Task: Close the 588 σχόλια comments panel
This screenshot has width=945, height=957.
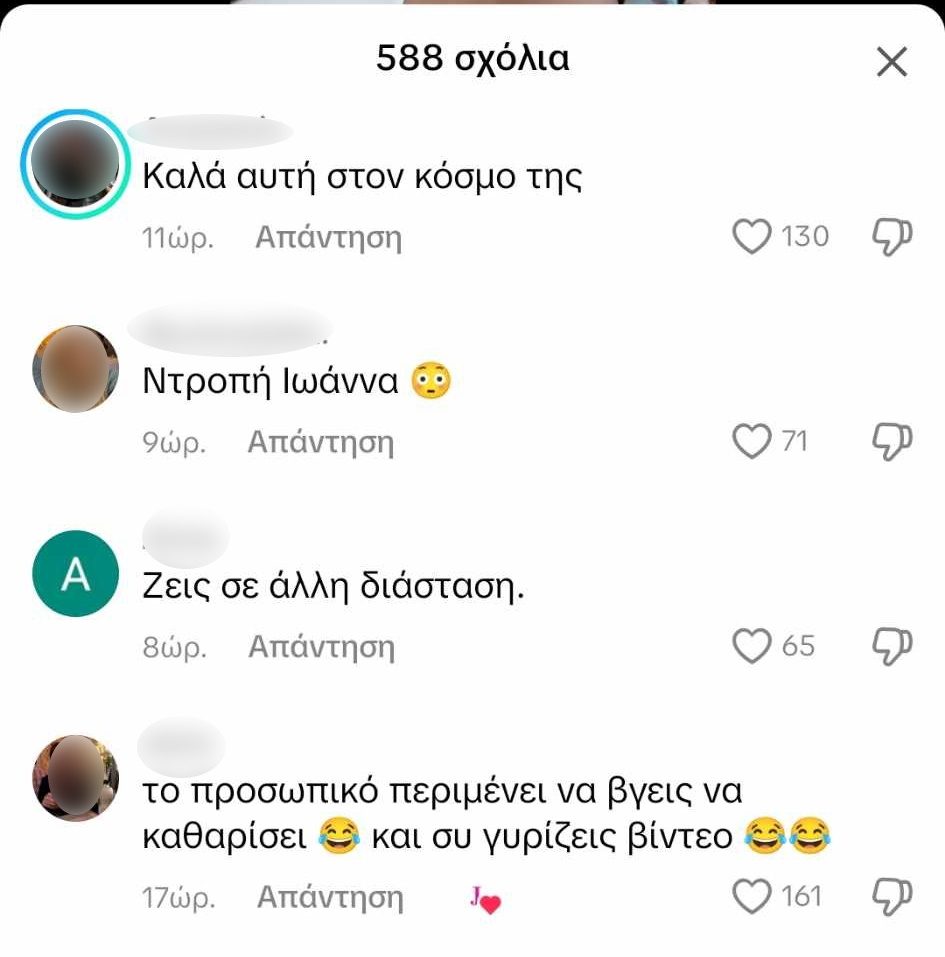Action: [890, 62]
